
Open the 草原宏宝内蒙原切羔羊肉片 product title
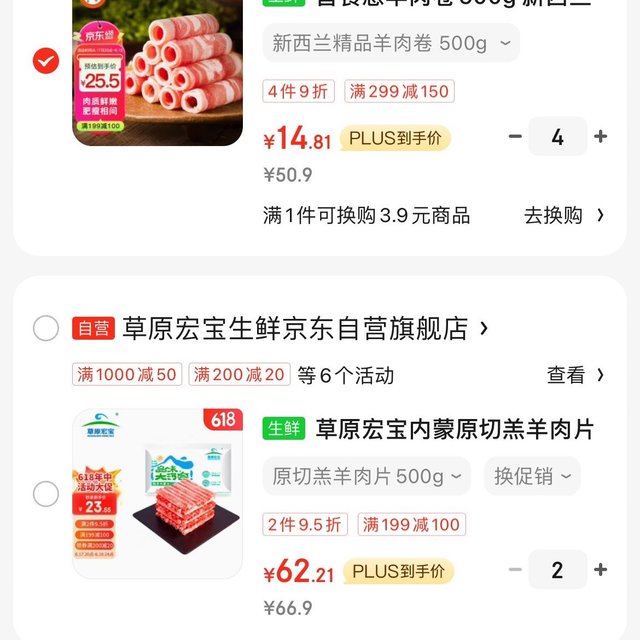(454, 429)
